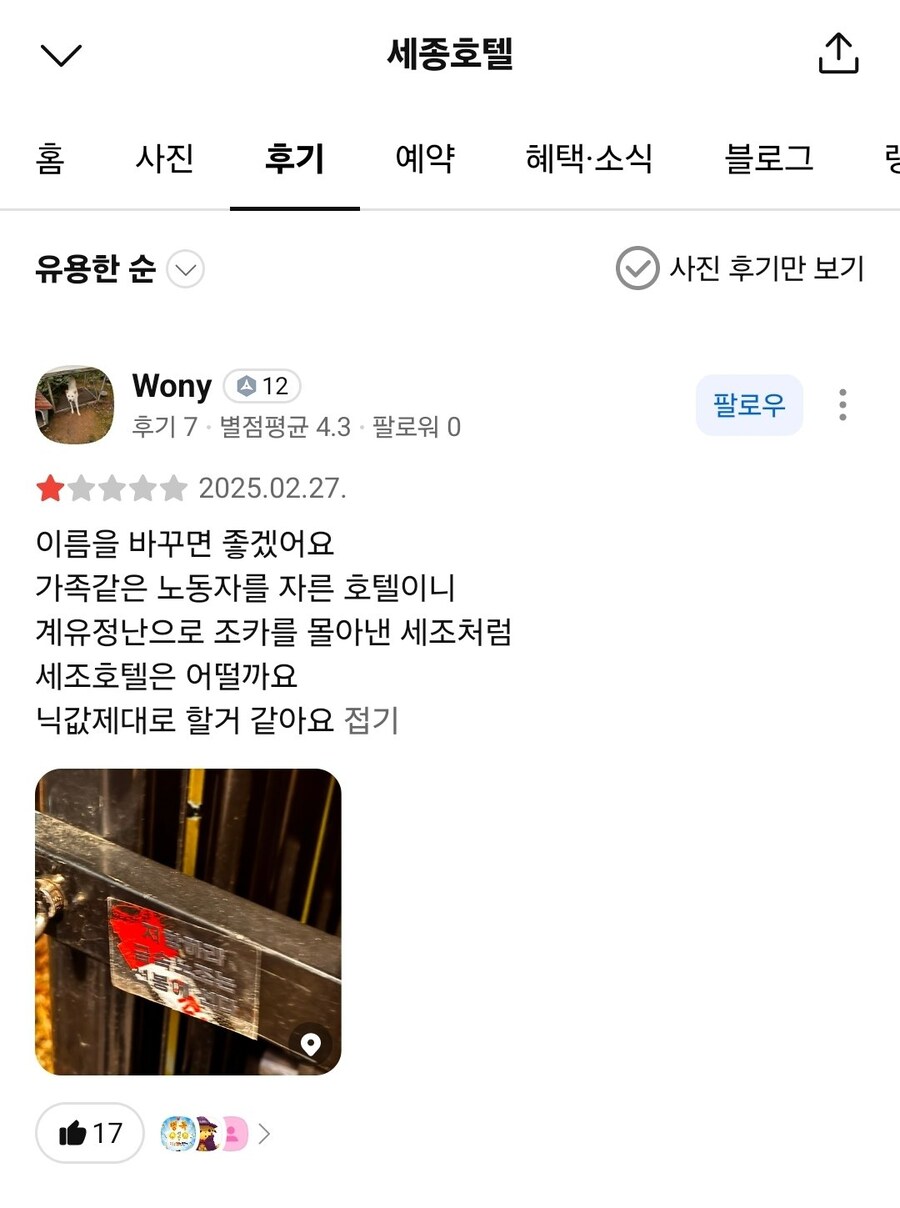Tap the share icon at top right
900x1208 pixels.
pyautogui.click(x=838, y=54)
